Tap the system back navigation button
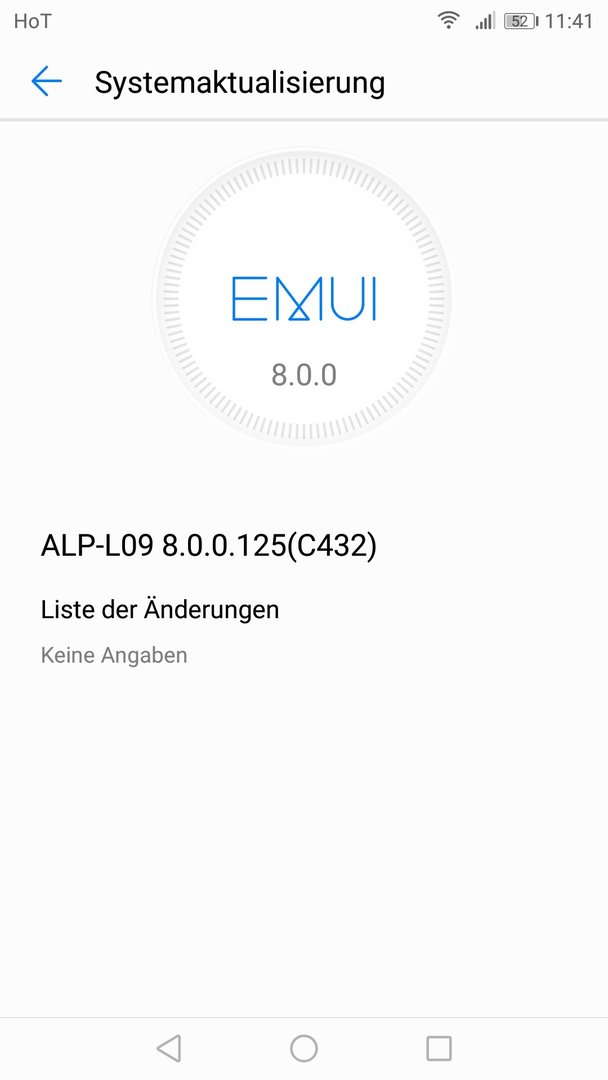The image size is (608, 1080). click(x=169, y=1048)
